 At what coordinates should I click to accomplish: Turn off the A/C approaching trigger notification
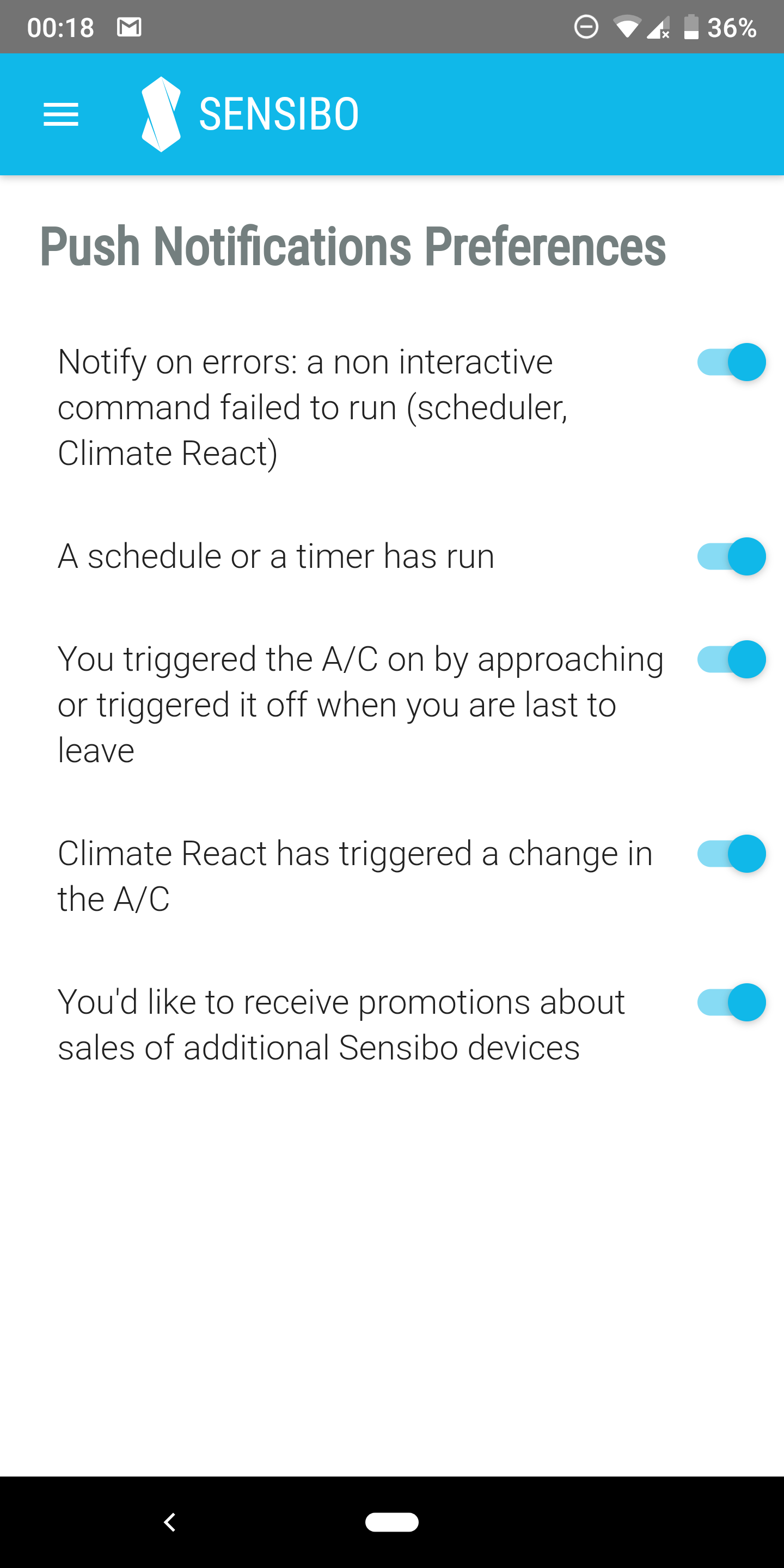[731, 659]
